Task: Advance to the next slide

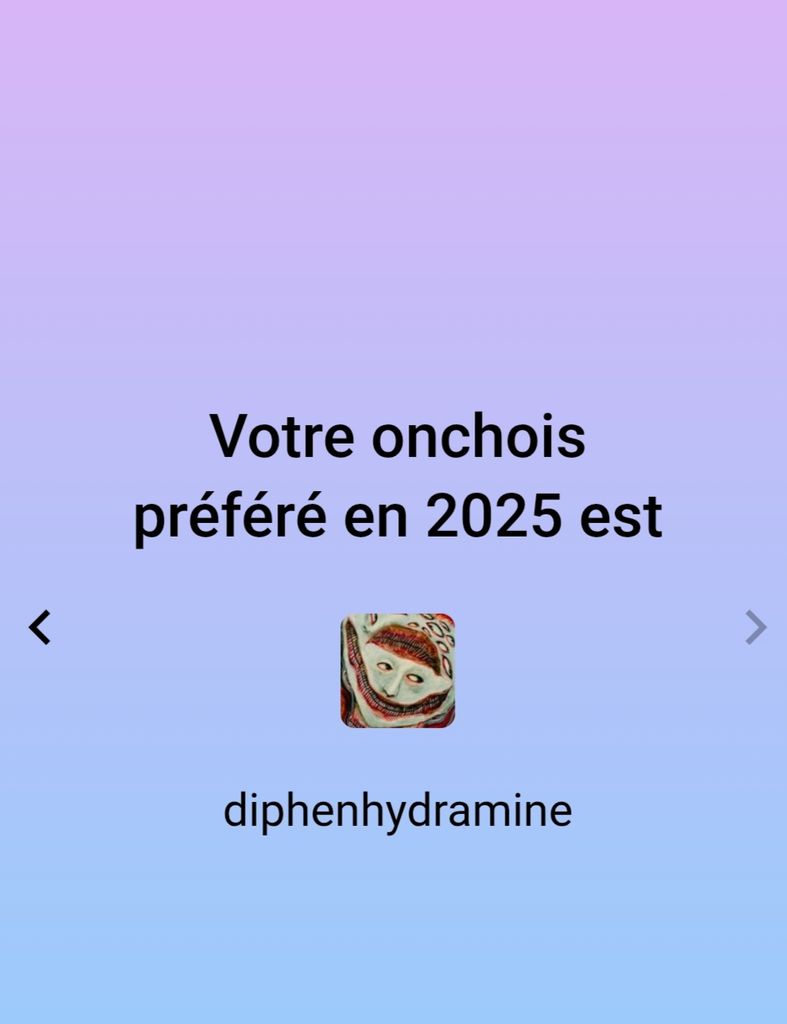Action: click(x=755, y=627)
